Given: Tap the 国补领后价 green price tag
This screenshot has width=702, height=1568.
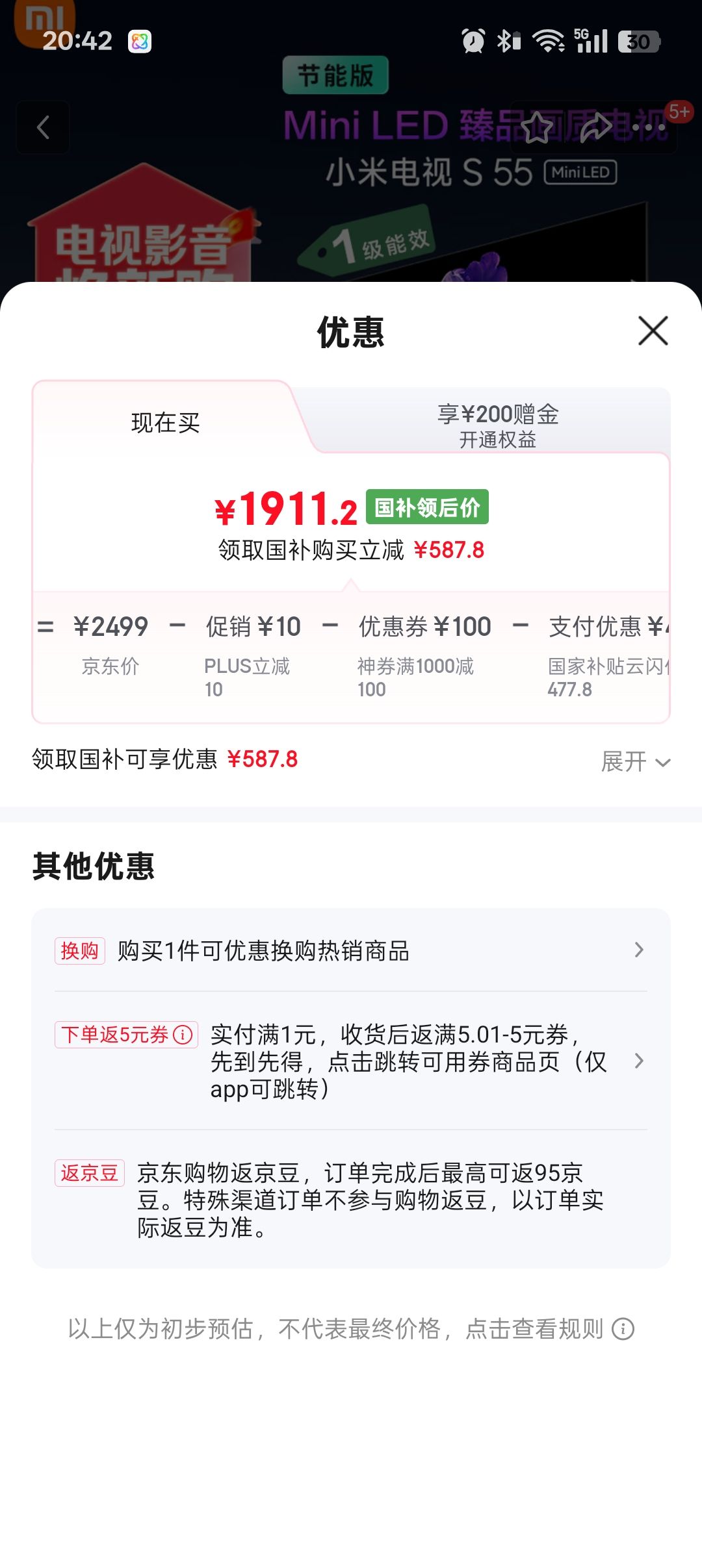Looking at the screenshot, I should pyautogui.click(x=427, y=509).
